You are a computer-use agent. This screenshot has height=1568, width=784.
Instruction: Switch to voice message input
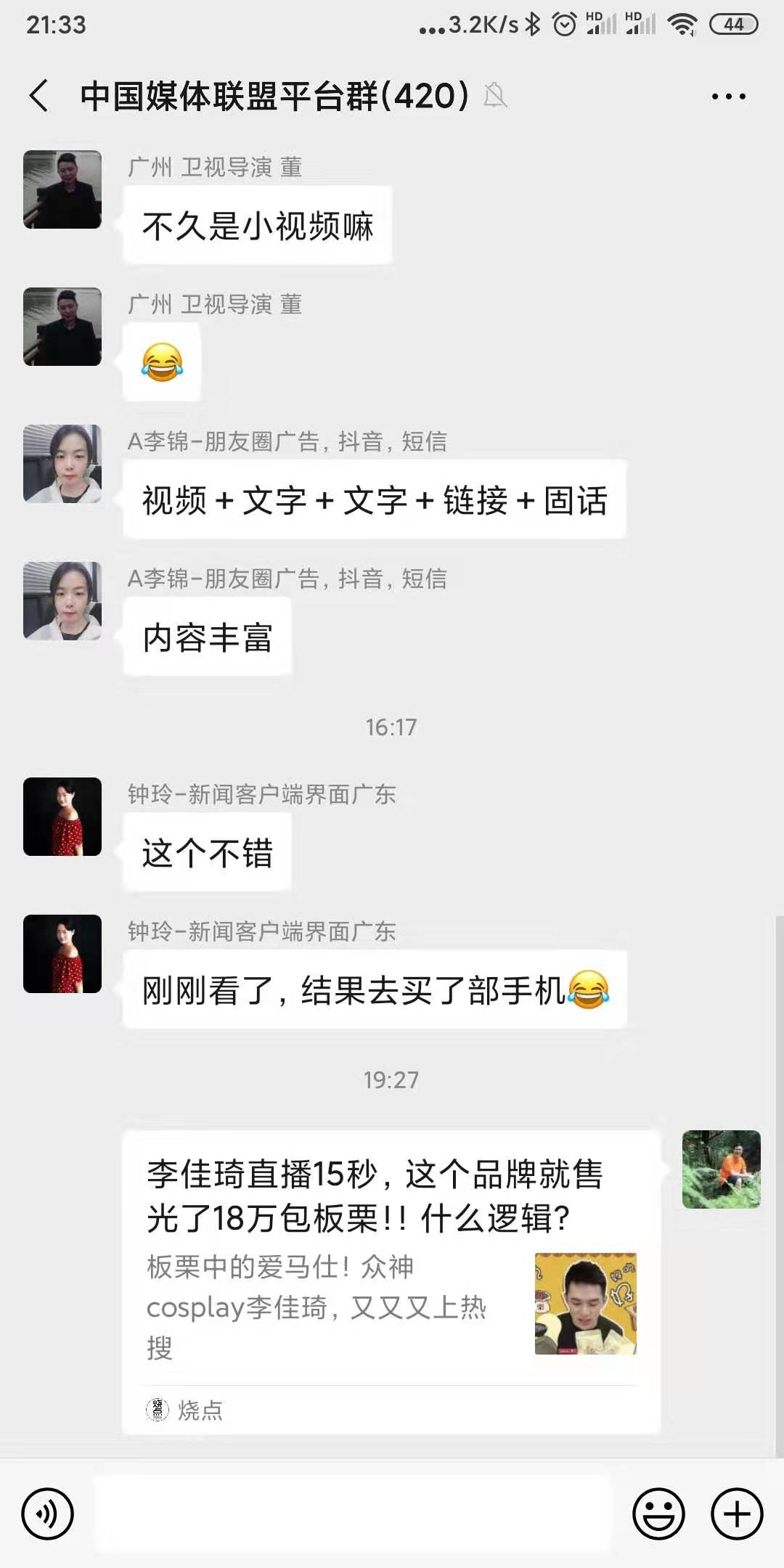click(x=48, y=1514)
